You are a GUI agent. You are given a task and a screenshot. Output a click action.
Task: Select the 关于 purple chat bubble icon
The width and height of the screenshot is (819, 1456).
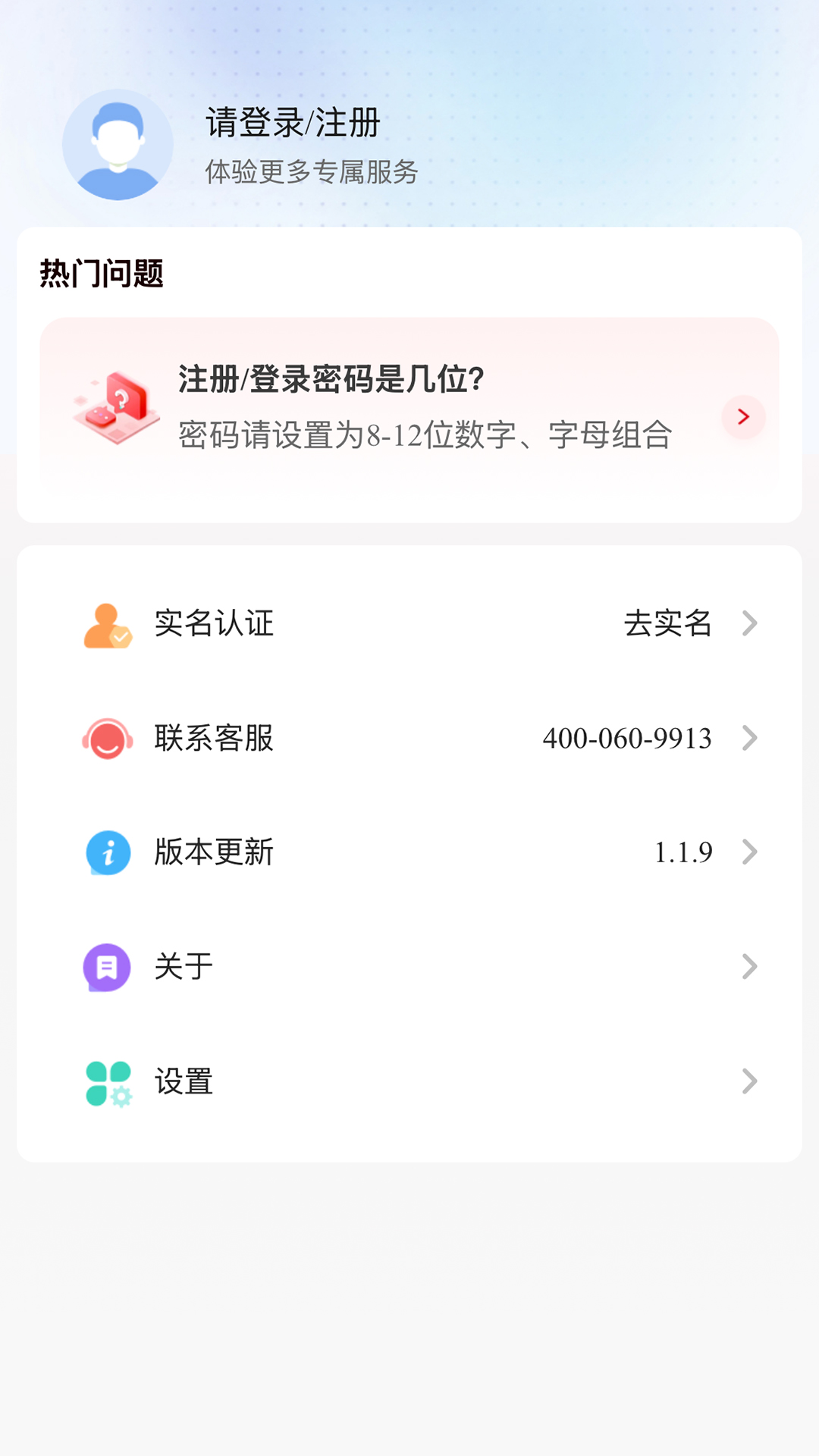point(106,966)
